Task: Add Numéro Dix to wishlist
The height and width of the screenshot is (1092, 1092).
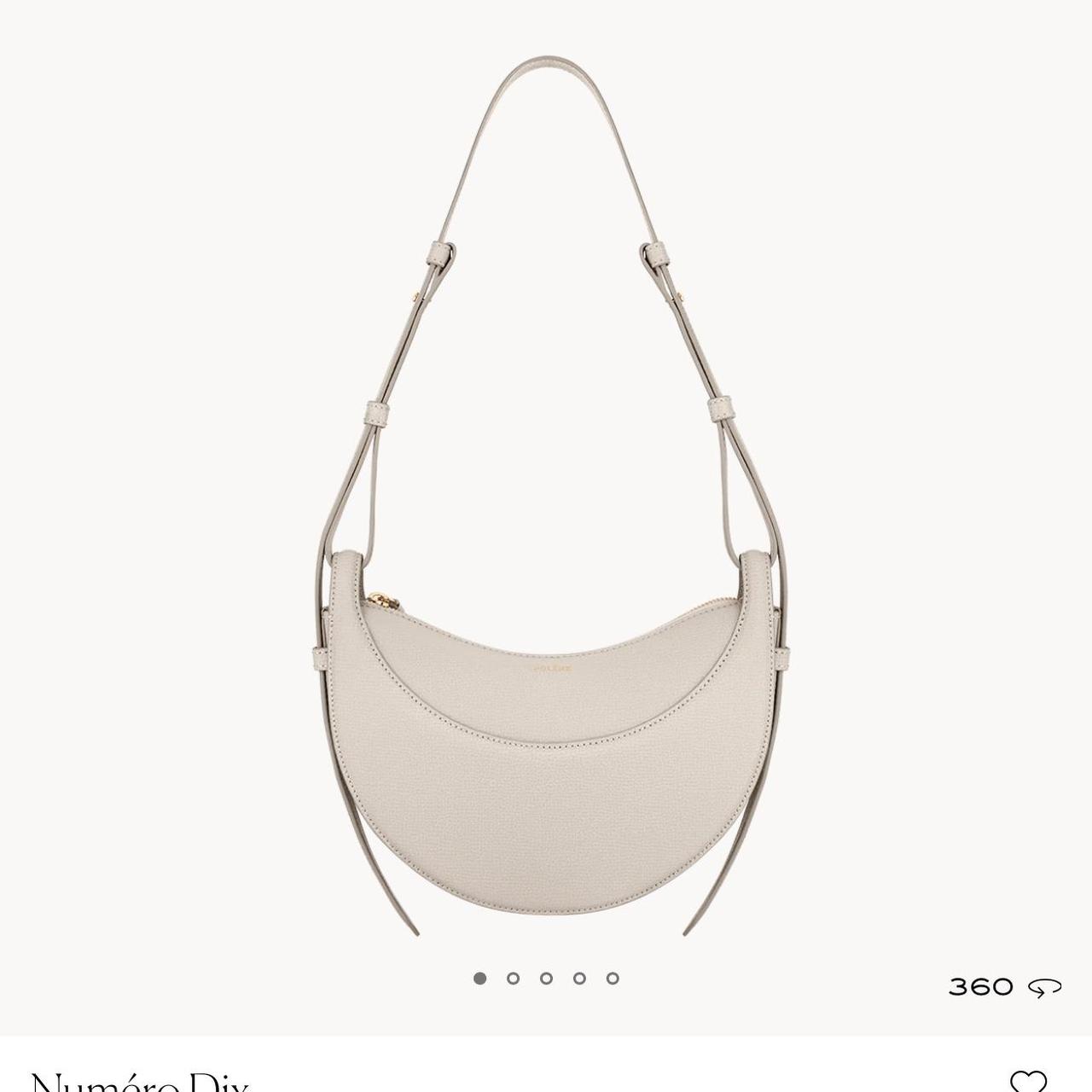Action: [x=1027, y=1081]
